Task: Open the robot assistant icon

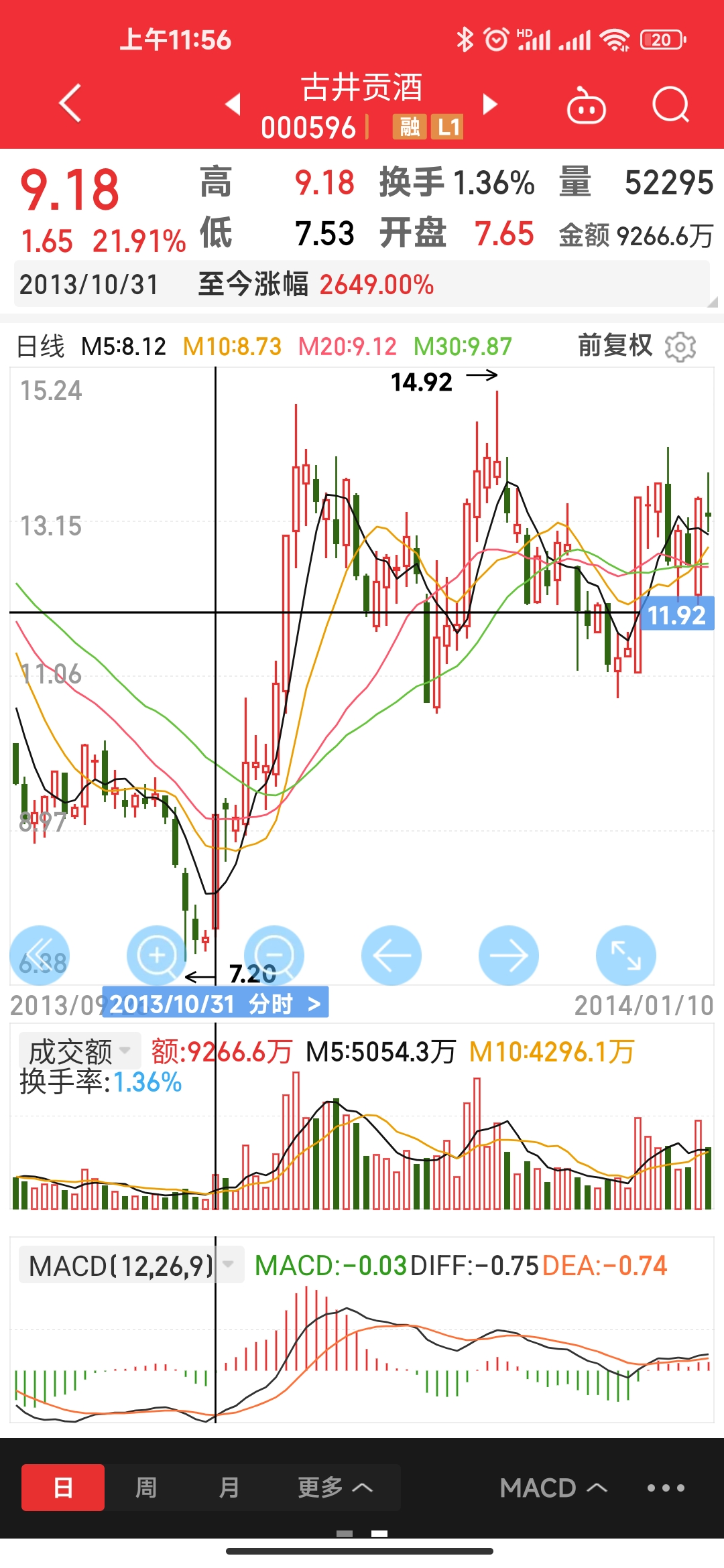Action: (586, 106)
